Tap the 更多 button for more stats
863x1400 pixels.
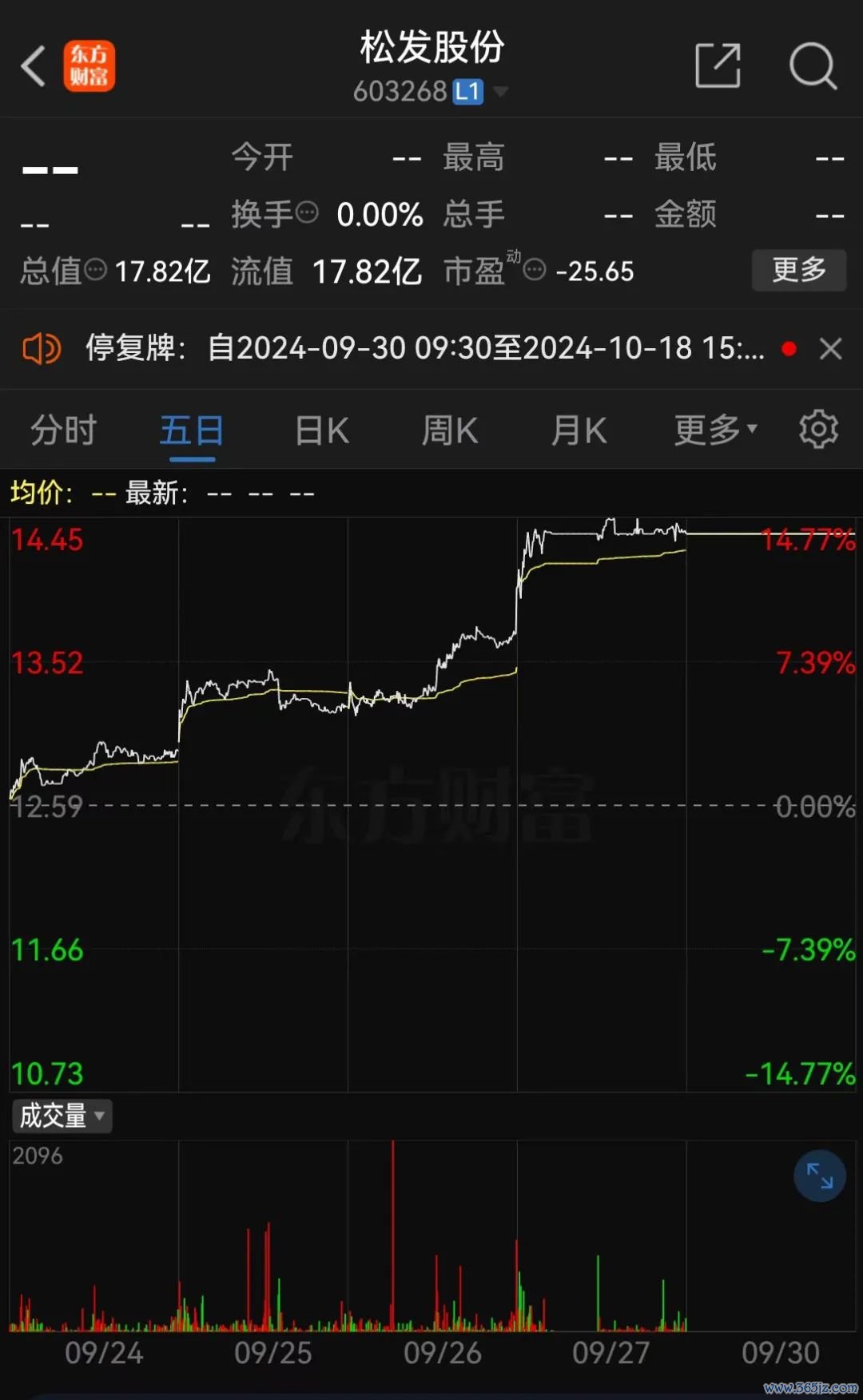[798, 270]
